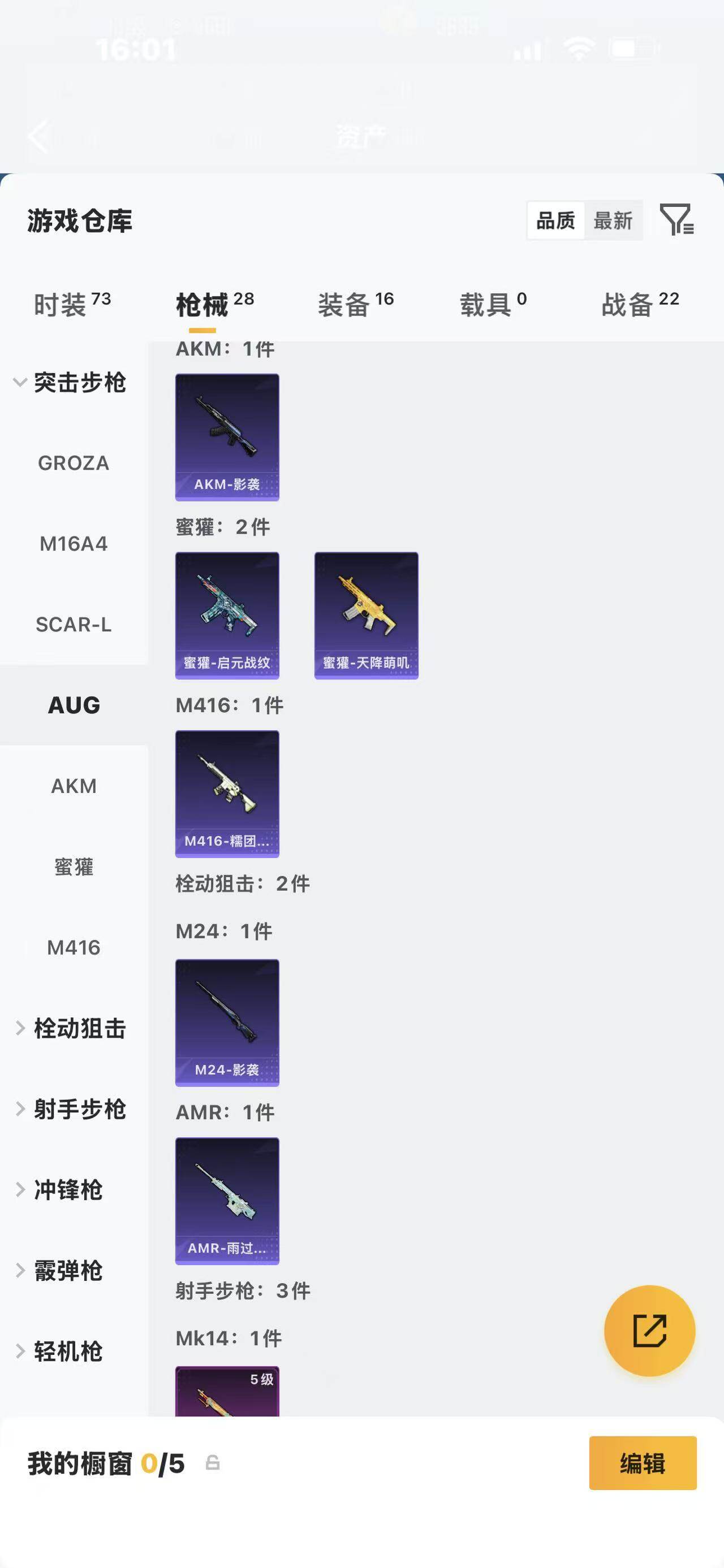Select GROZA in the sidebar list
The width and height of the screenshot is (724, 1568).
pos(74,462)
